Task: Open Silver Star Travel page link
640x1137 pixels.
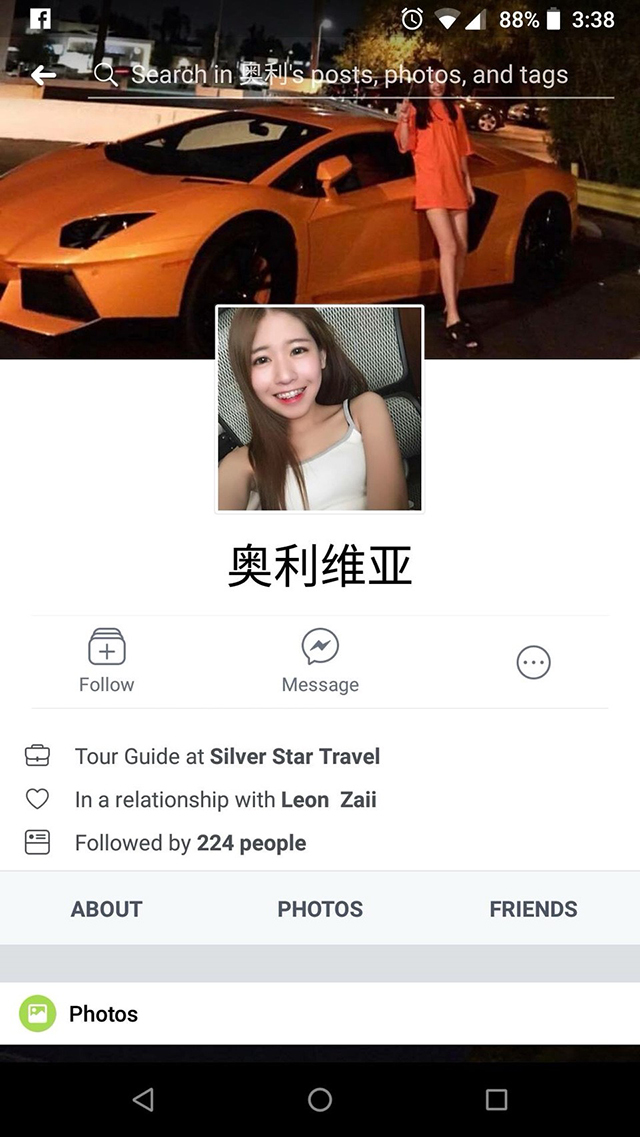Action: 295,756
